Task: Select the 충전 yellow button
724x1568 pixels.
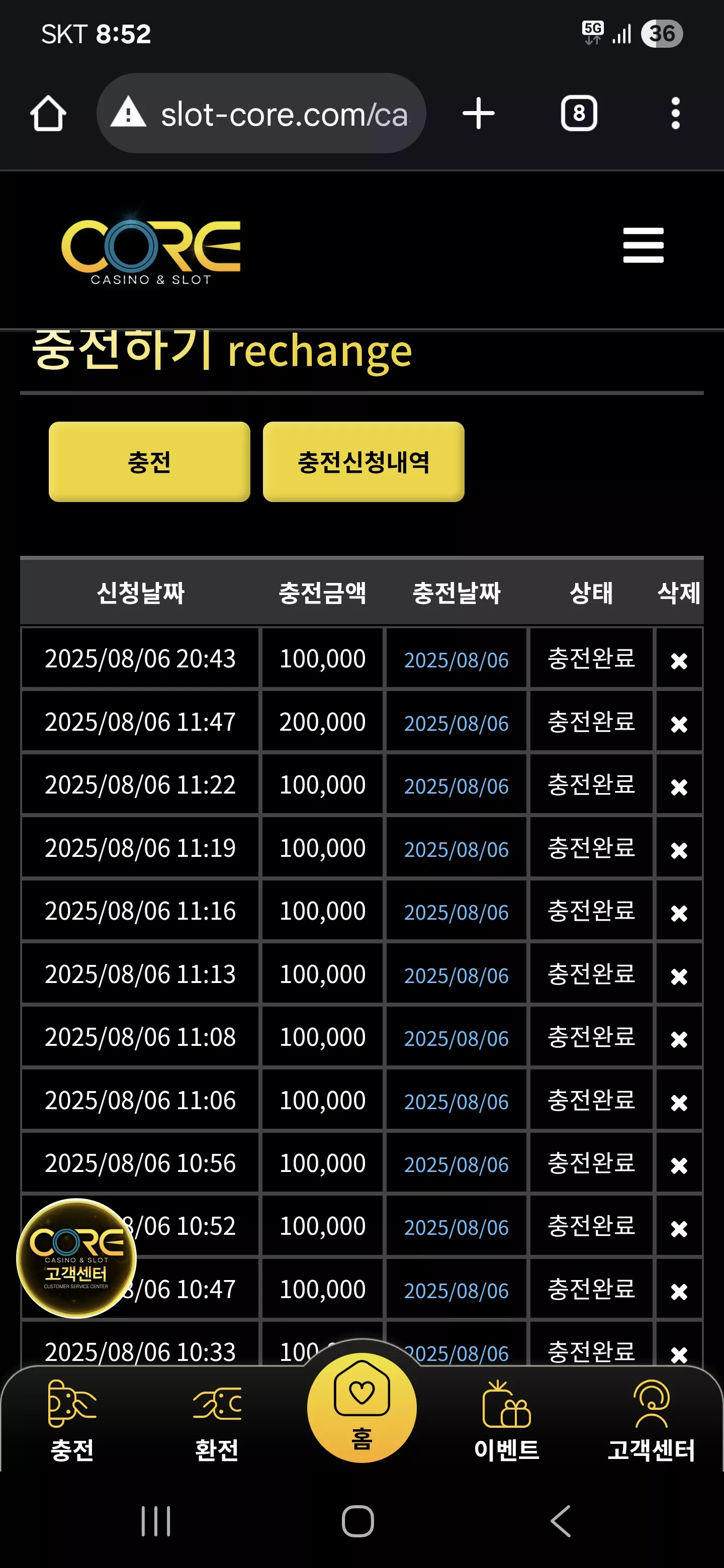Action: coord(149,462)
